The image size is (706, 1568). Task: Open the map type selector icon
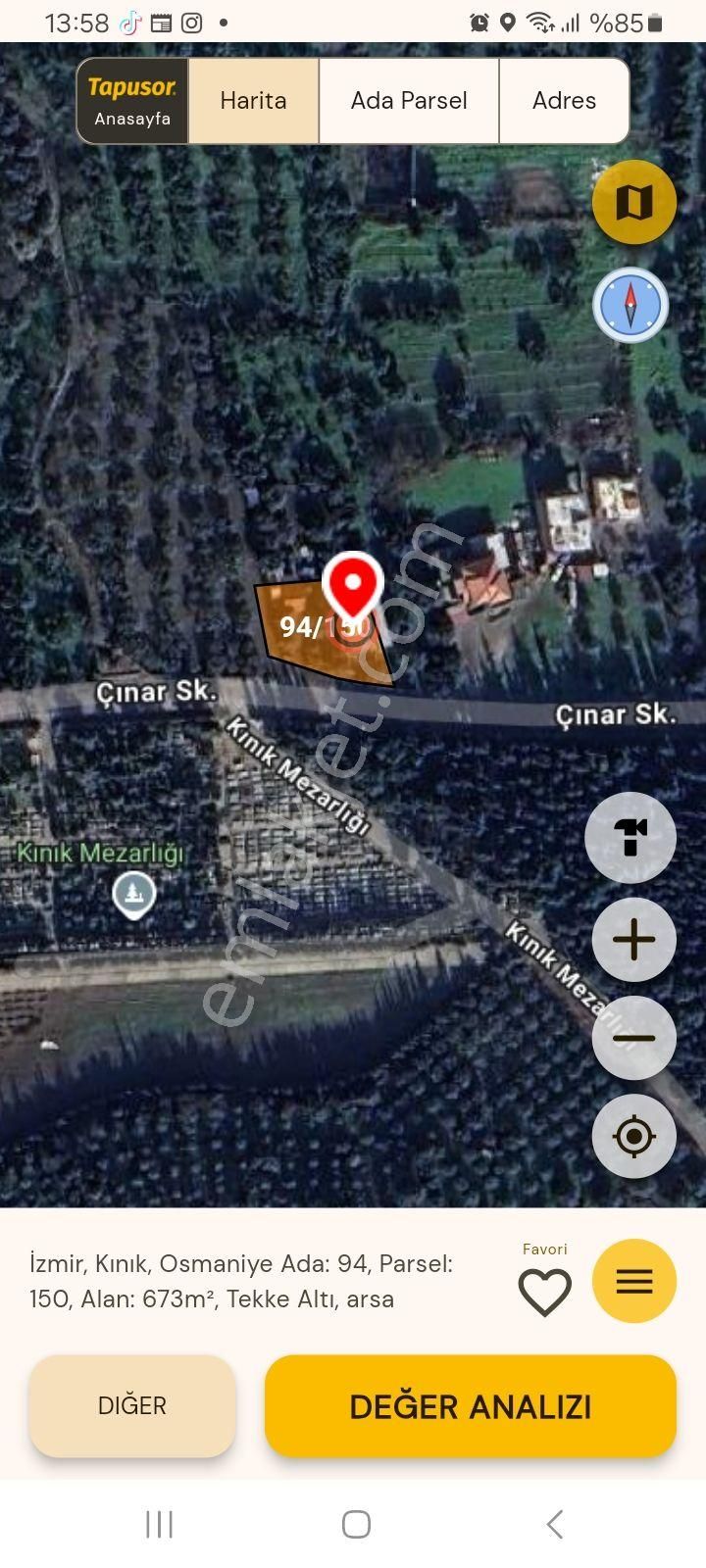coord(633,202)
